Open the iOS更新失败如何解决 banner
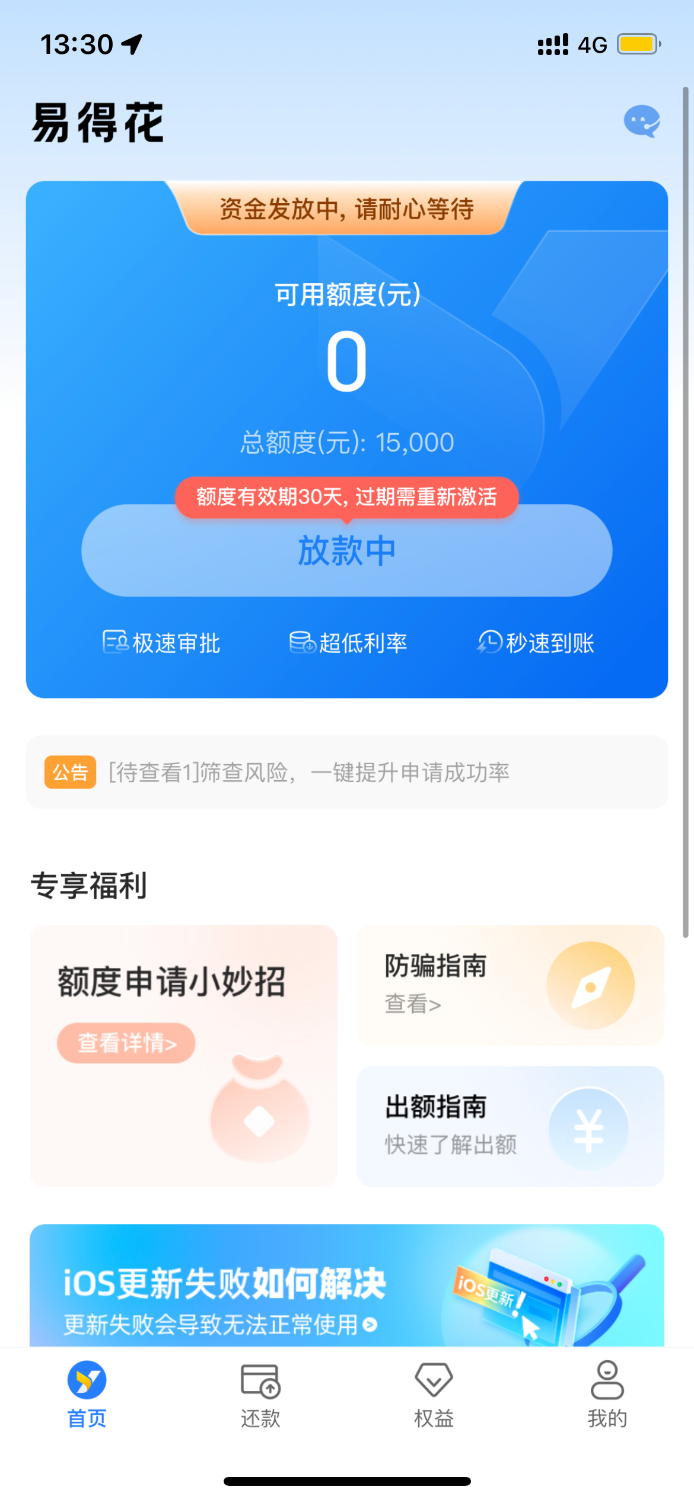 347,1286
